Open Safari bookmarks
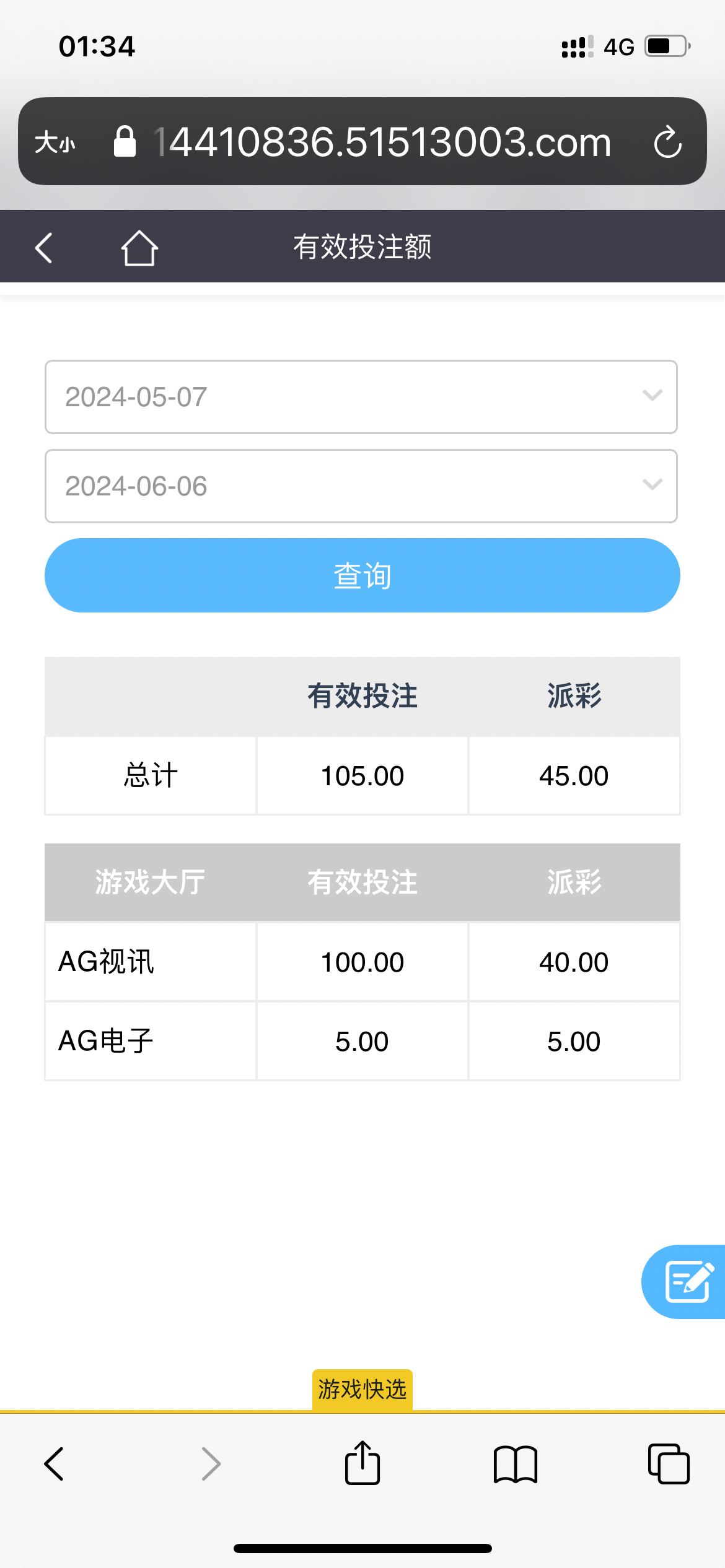The height and width of the screenshot is (1568, 725). point(515,1464)
